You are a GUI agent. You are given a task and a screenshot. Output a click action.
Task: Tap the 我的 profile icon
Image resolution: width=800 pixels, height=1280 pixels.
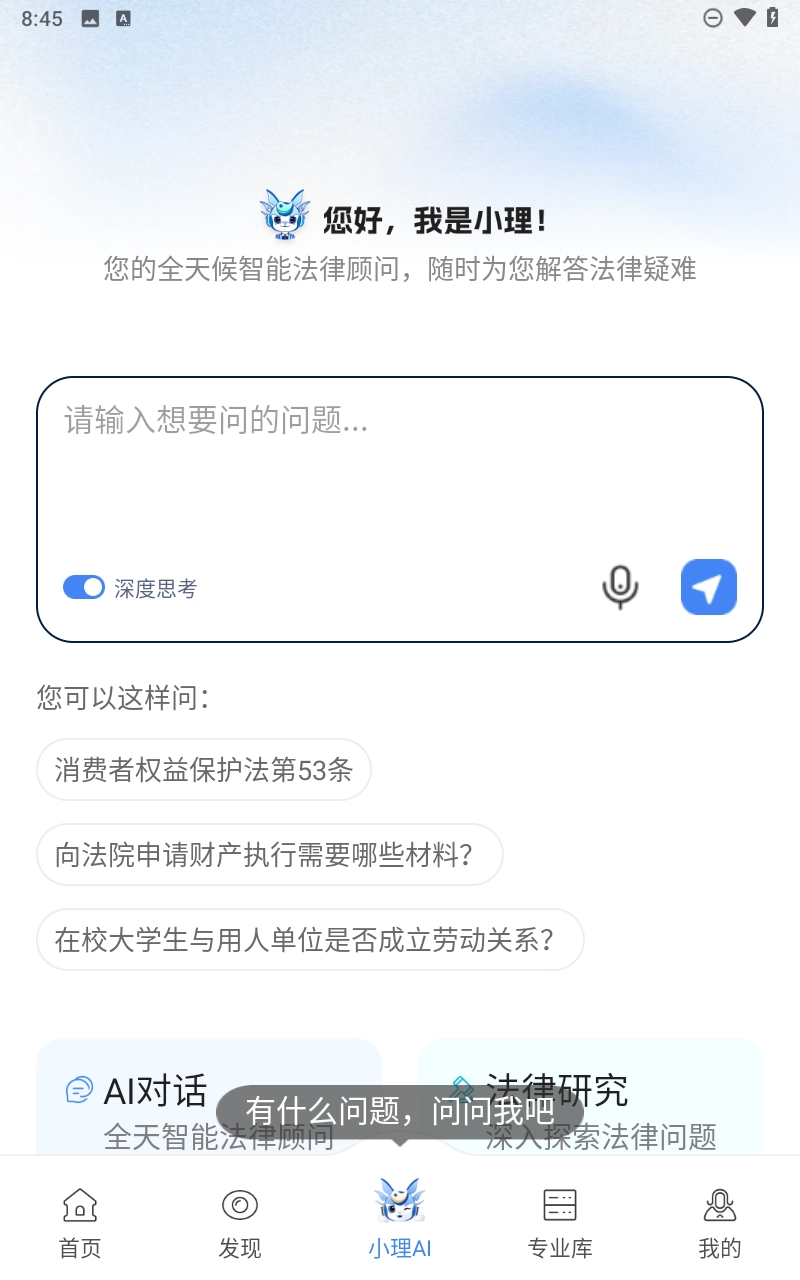point(719,1205)
